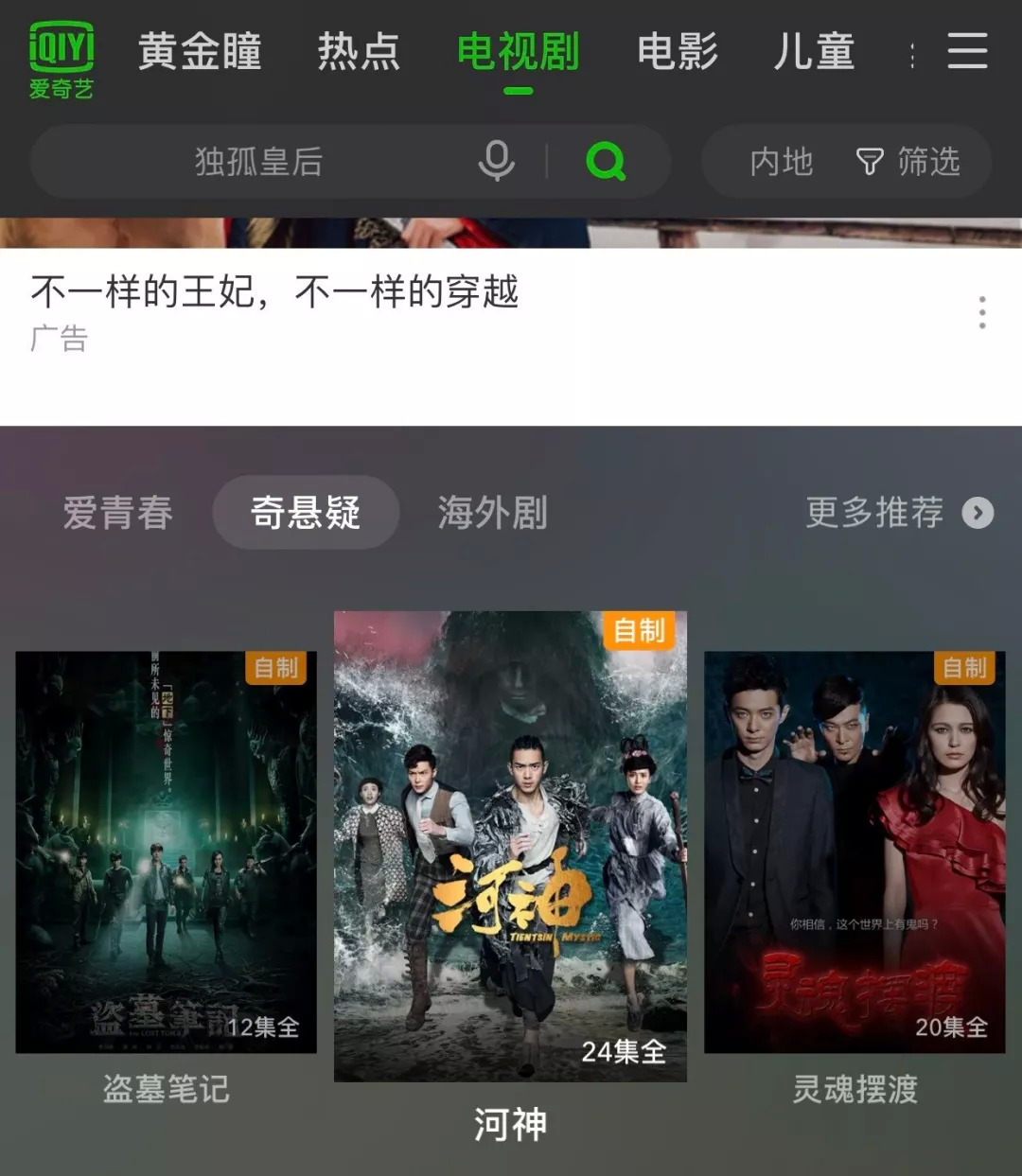This screenshot has width=1022, height=1176.
Task: Select the 电视剧 tab
Action: 518,52
